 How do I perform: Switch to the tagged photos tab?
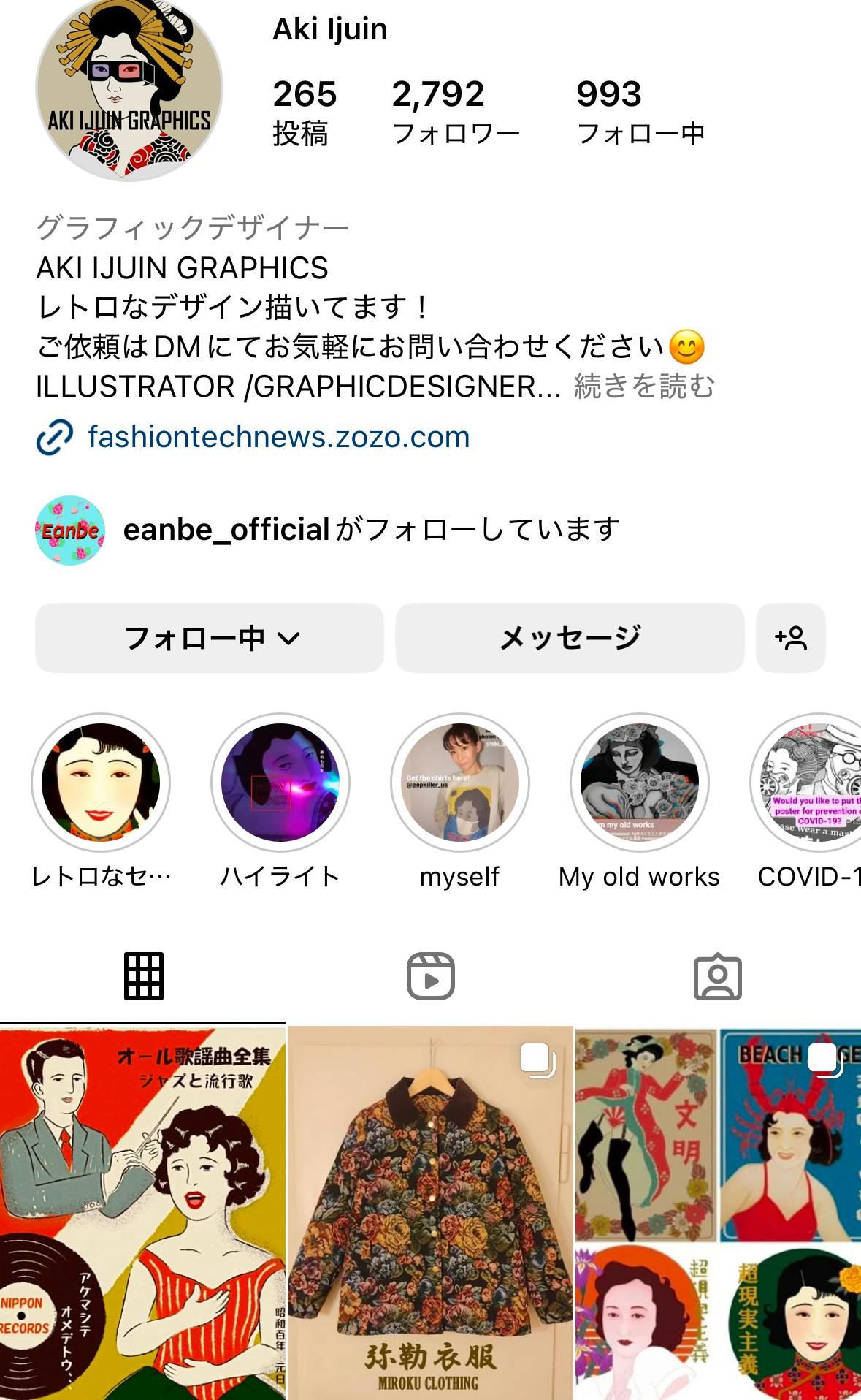(717, 976)
